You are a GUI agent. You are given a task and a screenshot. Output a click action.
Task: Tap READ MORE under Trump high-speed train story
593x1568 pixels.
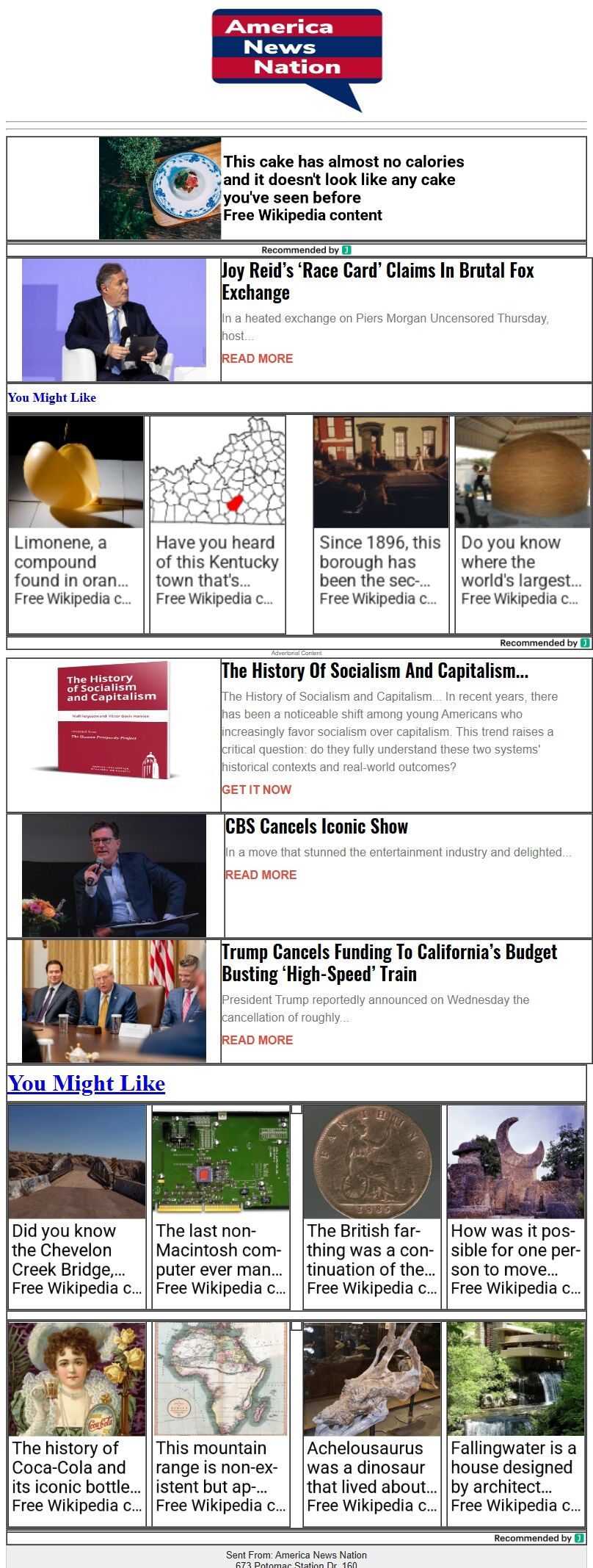pos(257,1040)
